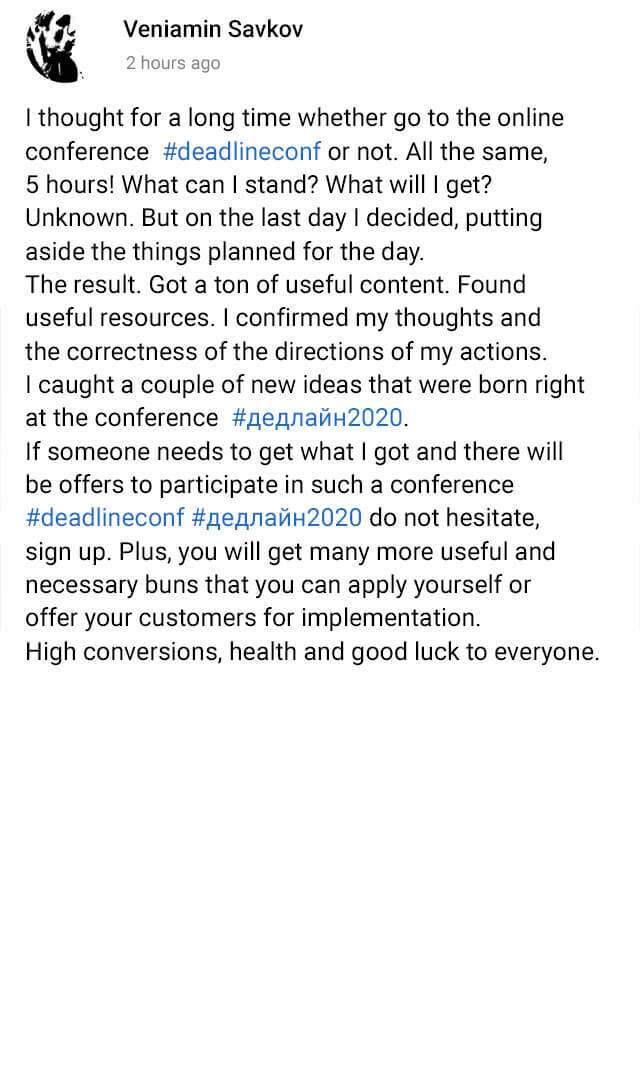
Task: Open #дедлайн2020 hashtag following 'at the conference'
Action: coord(317,418)
